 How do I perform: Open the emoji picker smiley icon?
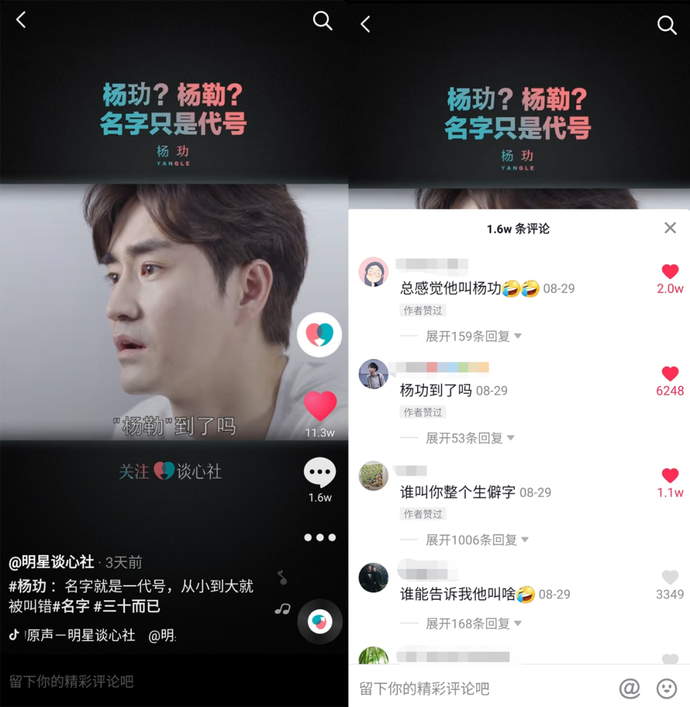pyautogui.click(x=666, y=688)
